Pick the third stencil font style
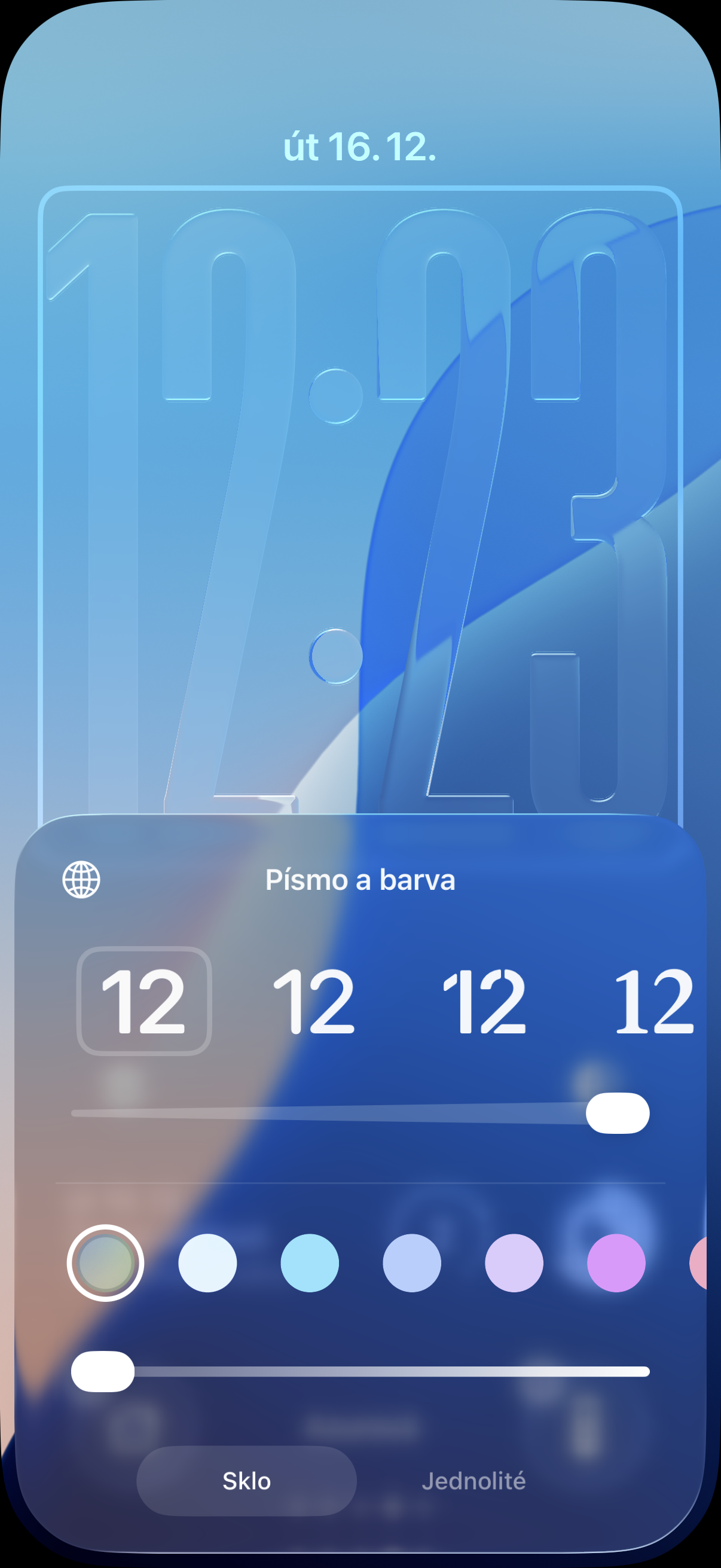Image resolution: width=721 pixels, height=1568 pixels. pos(484,1000)
